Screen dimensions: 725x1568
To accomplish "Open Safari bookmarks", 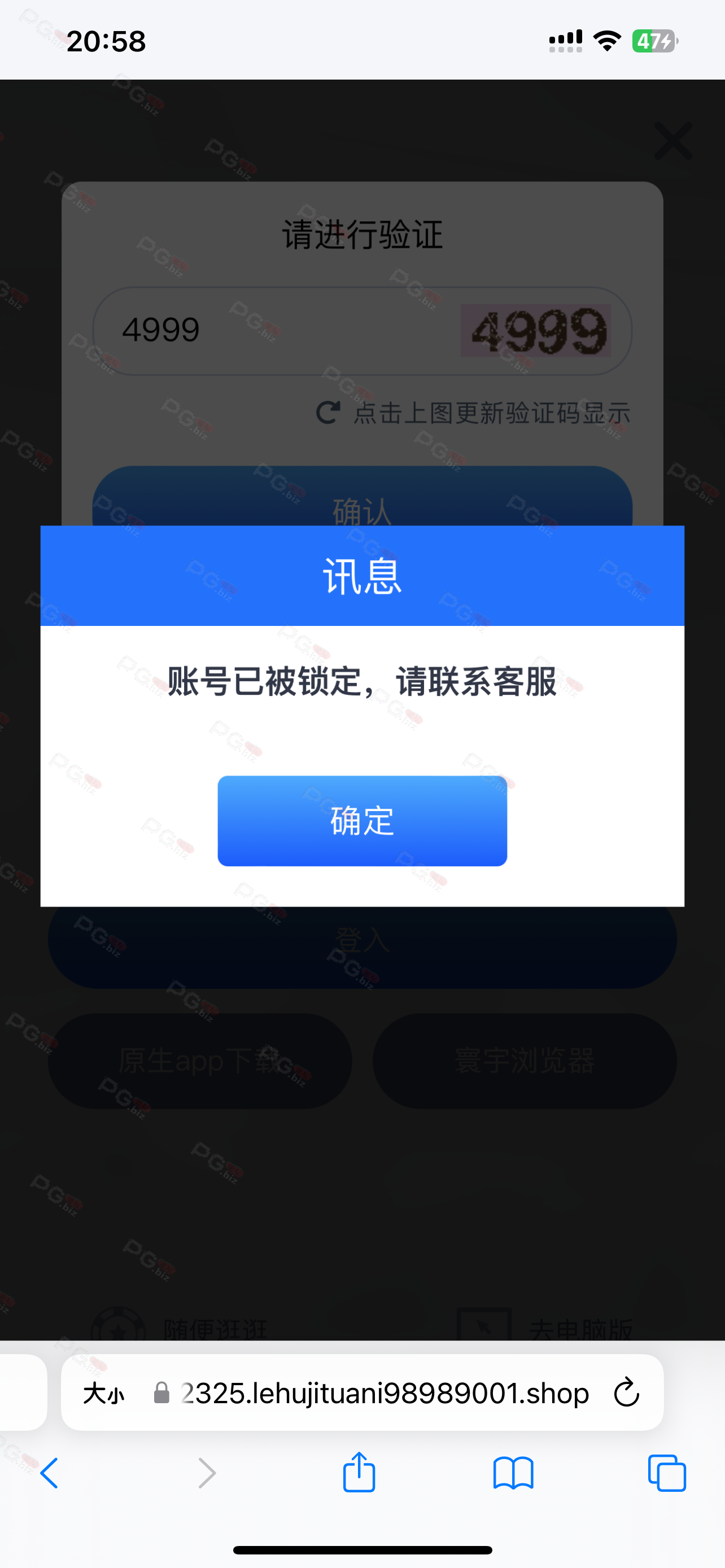I will pos(513,1474).
